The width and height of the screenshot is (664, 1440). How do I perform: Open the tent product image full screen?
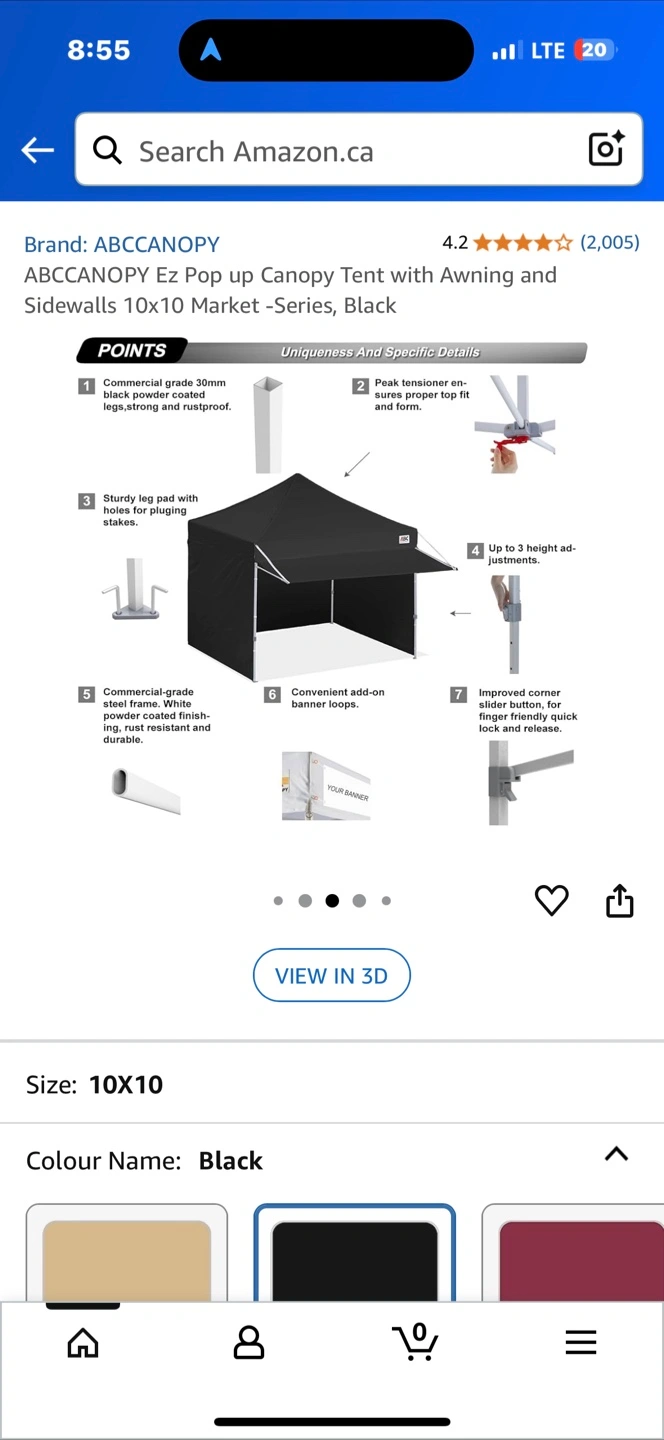pyautogui.click(x=332, y=584)
